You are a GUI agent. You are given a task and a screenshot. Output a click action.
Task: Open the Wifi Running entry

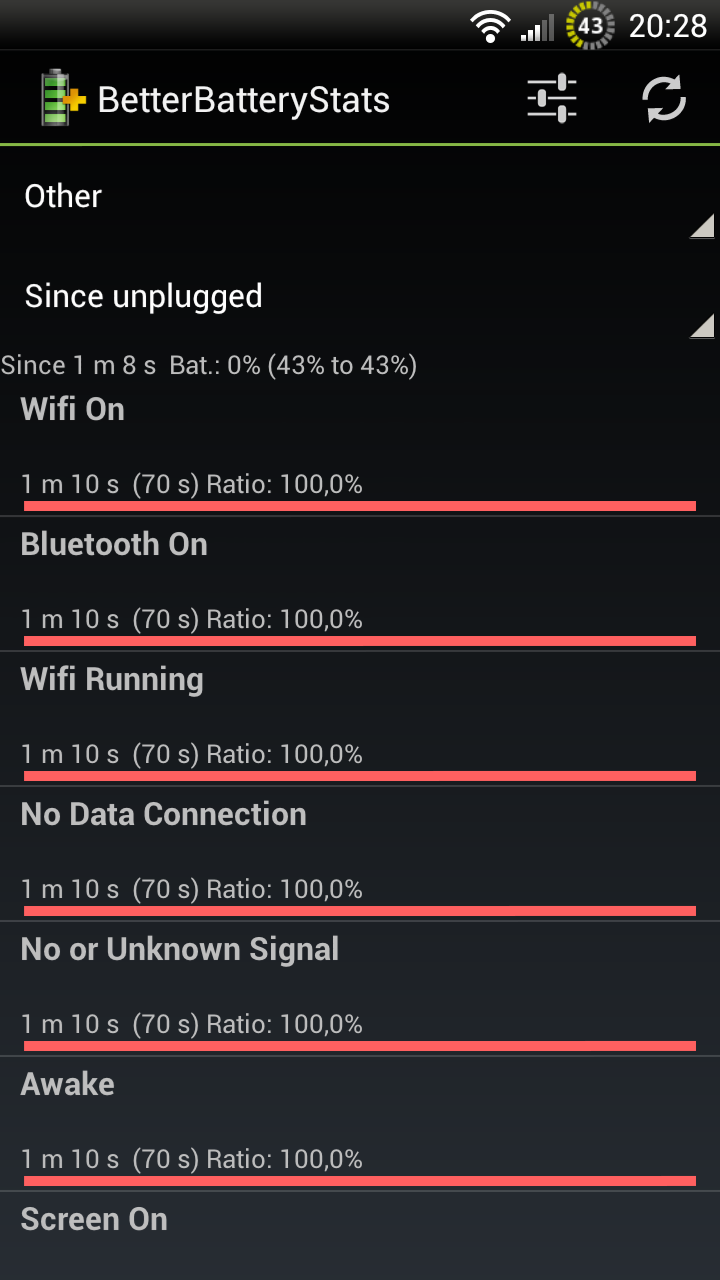[360, 719]
